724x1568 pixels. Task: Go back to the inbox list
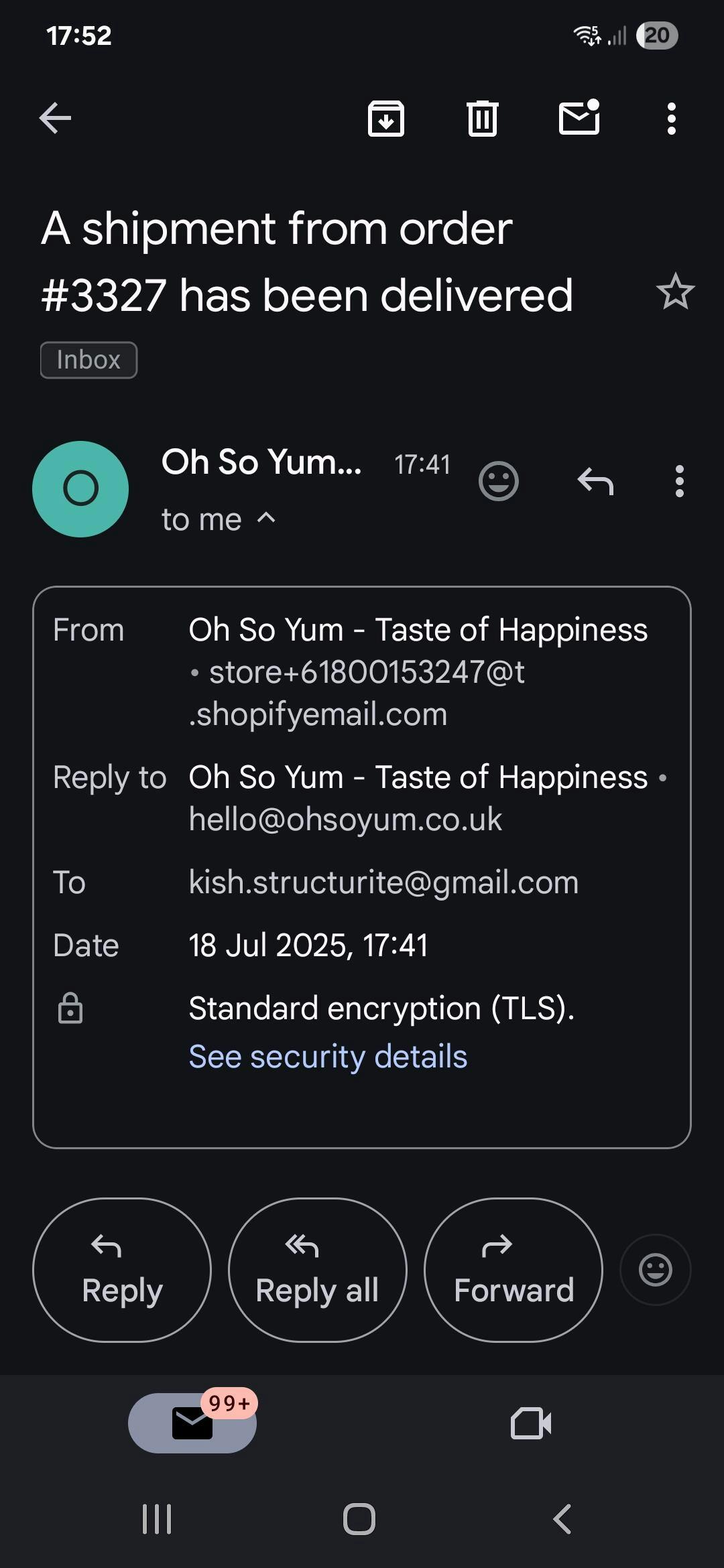tap(55, 119)
